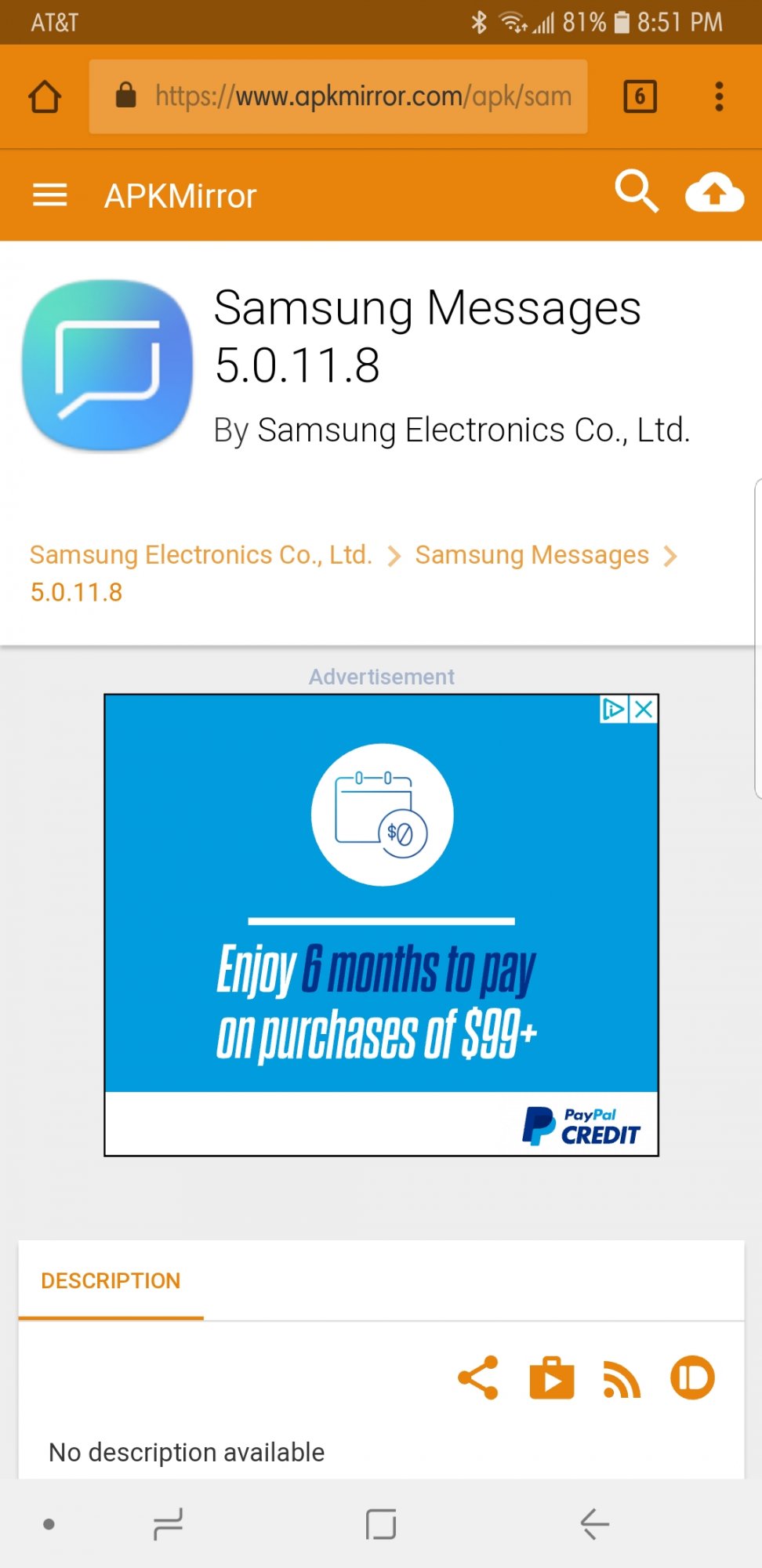Open the AdChoices info icon on ad

pyautogui.click(x=614, y=710)
